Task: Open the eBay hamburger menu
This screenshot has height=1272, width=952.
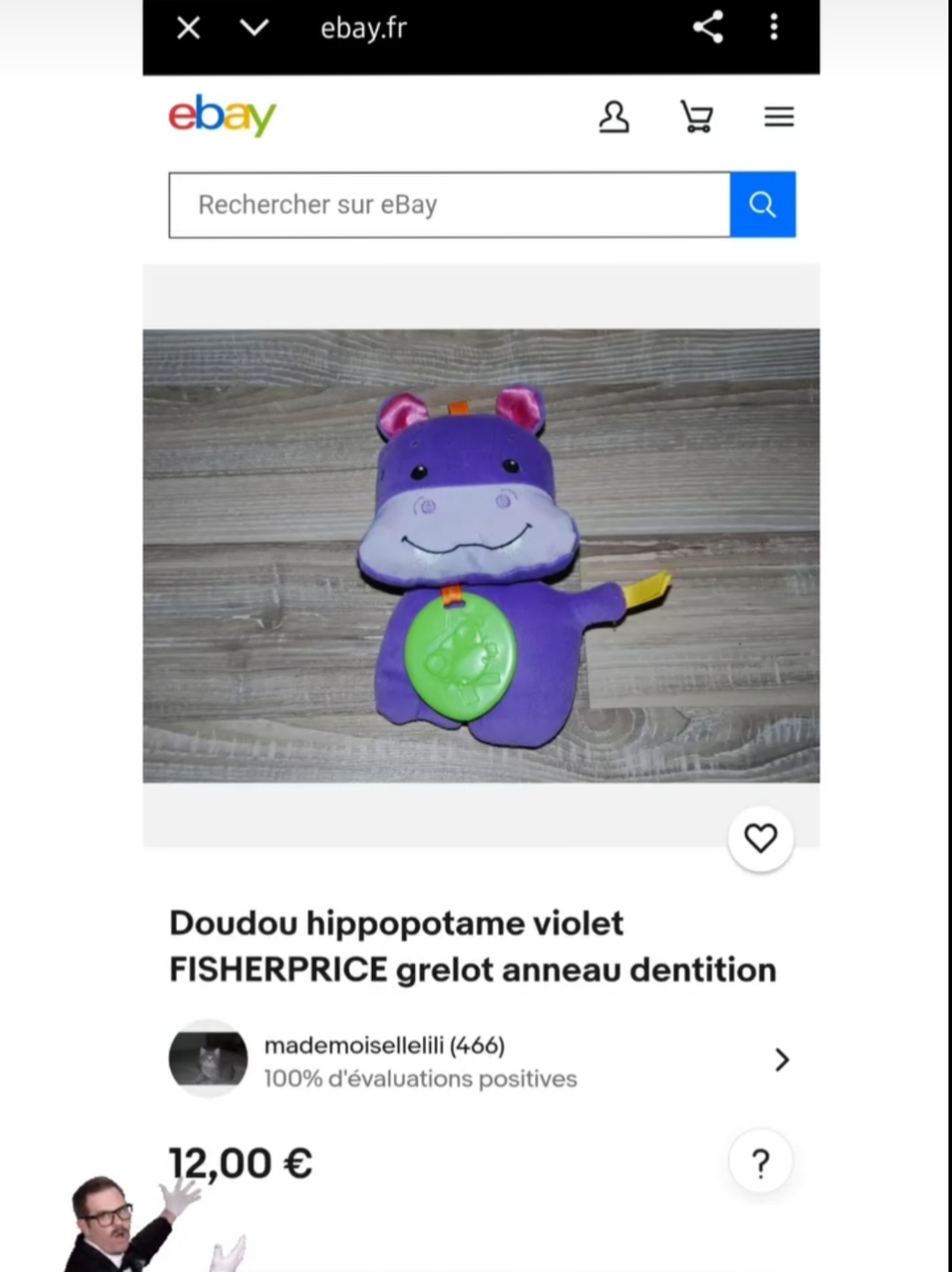Action: [x=778, y=116]
